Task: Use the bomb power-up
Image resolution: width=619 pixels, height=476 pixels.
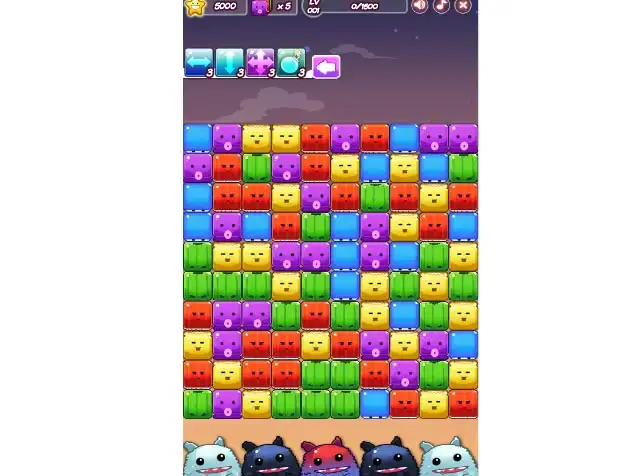Action: click(290, 62)
